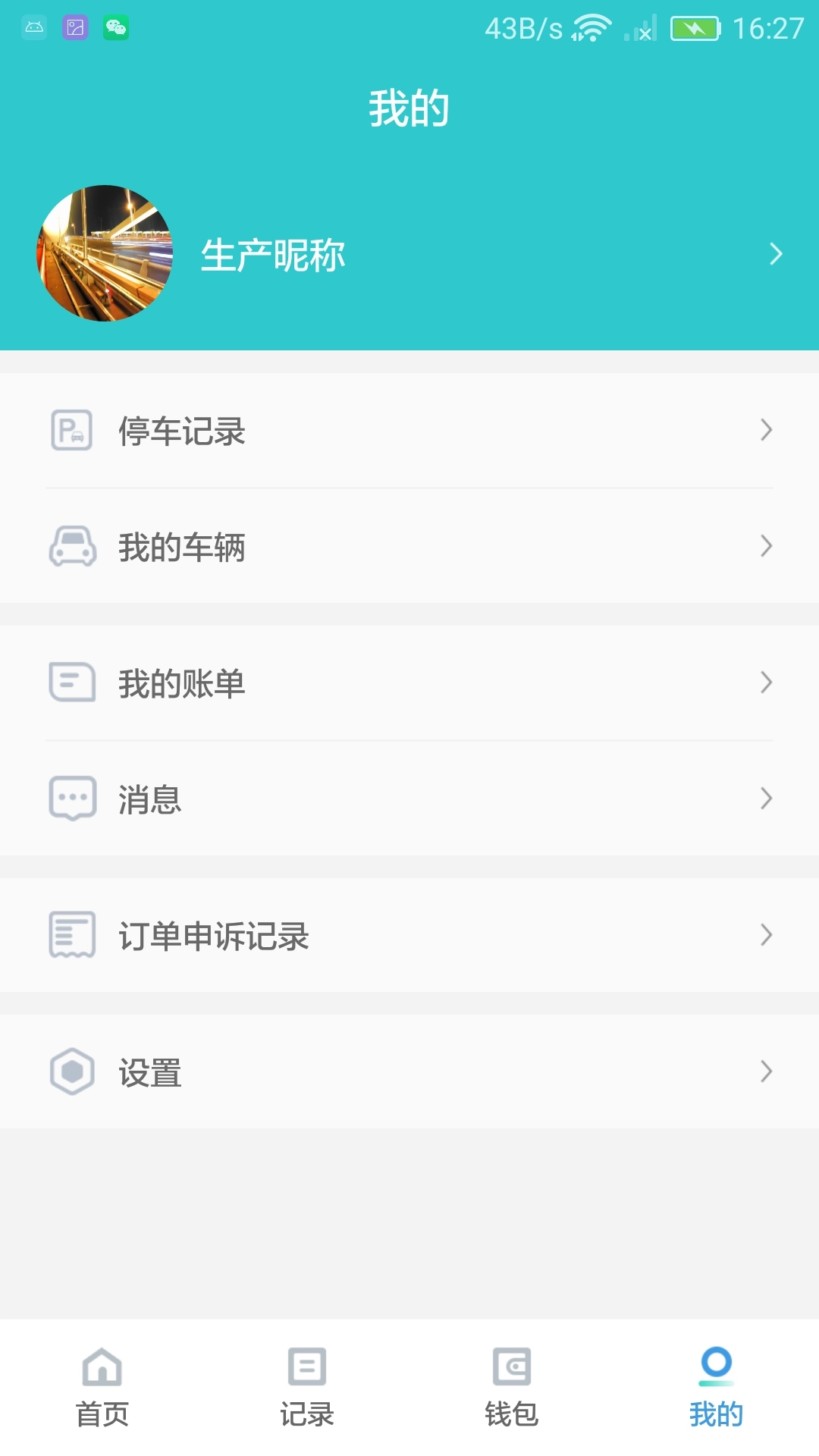Open the 我的账单 bill icon
The width and height of the screenshot is (819, 1456).
pos(72,682)
